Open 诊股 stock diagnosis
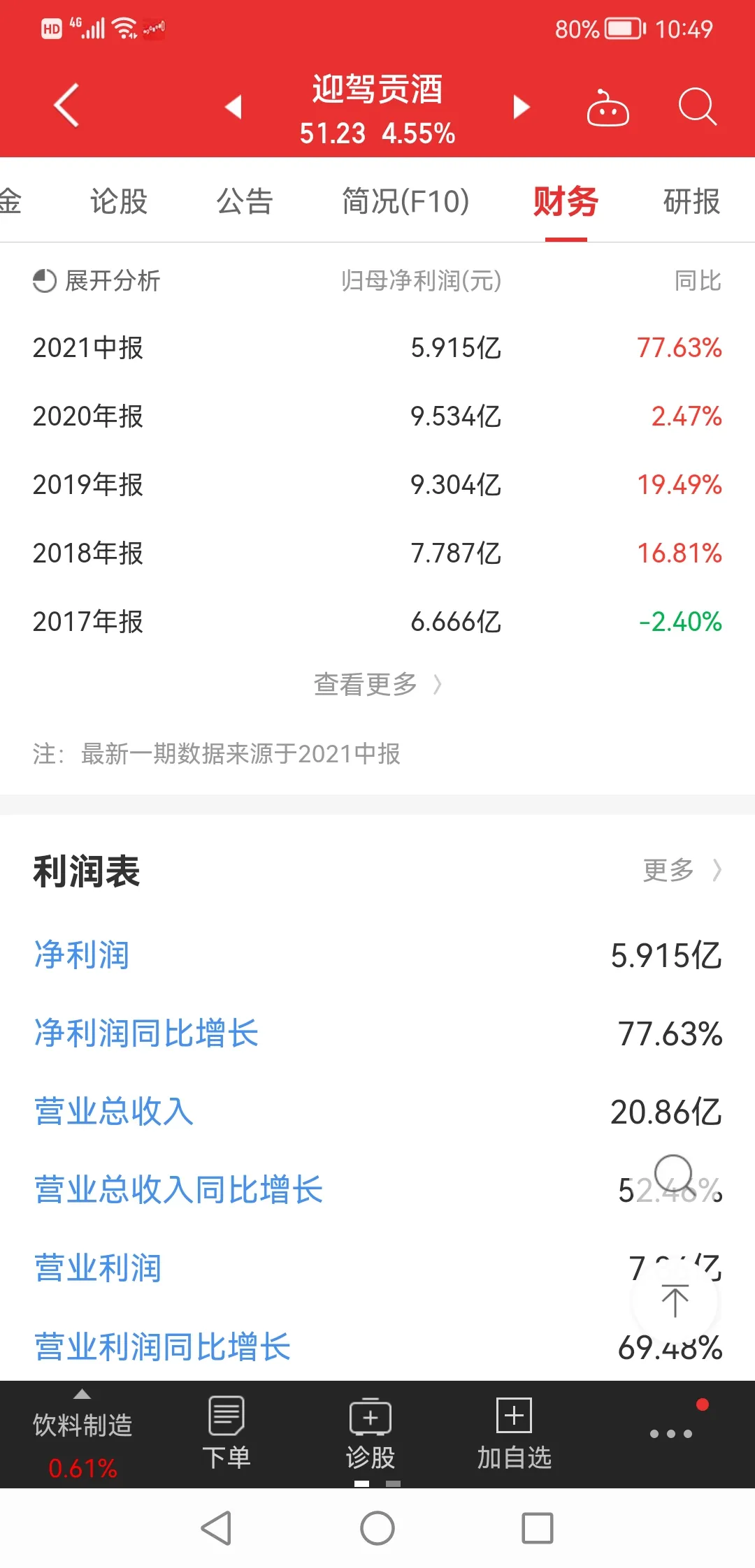The image size is (755, 1568). [371, 1434]
